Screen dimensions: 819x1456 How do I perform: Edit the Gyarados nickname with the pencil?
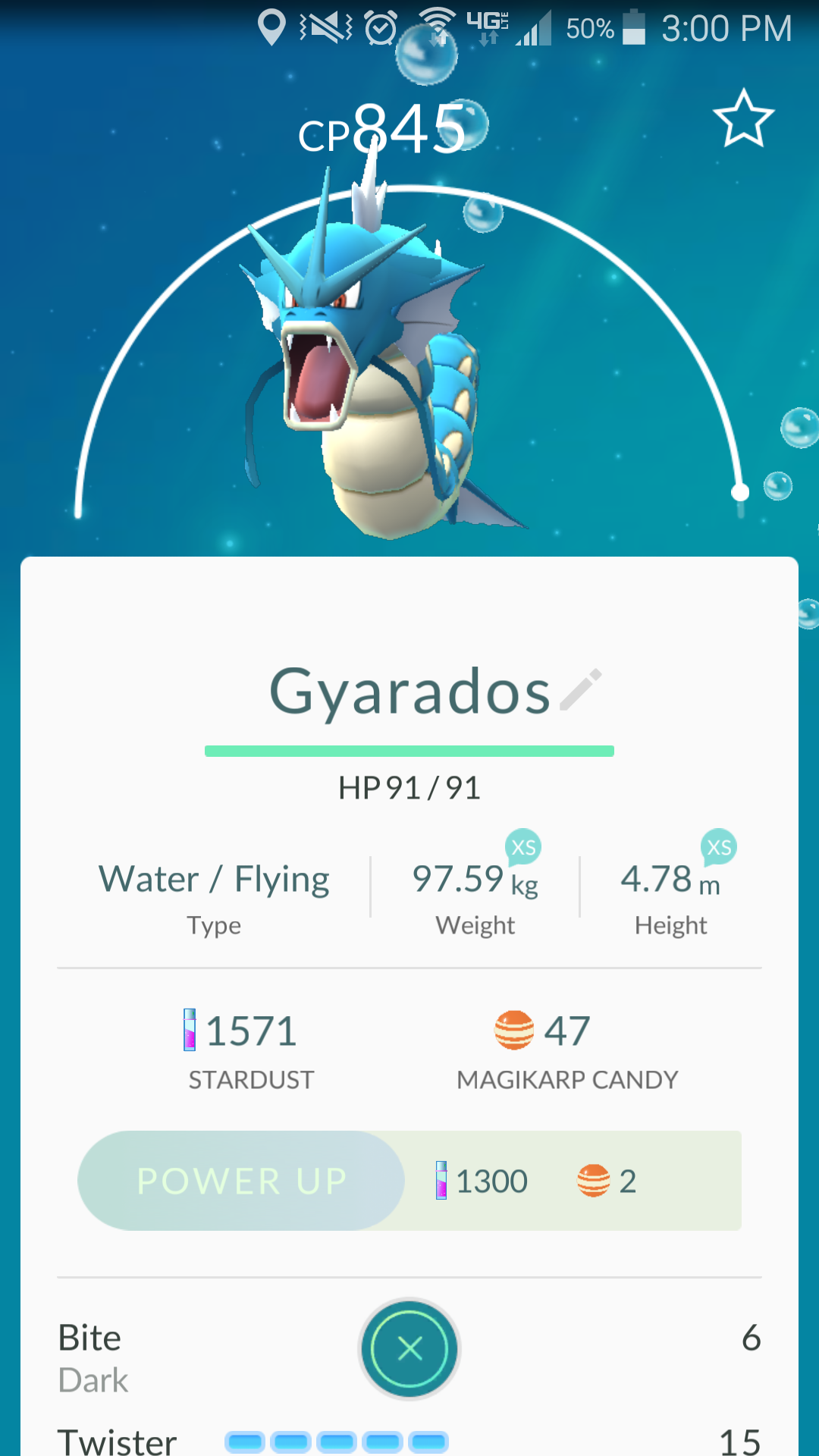click(581, 689)
